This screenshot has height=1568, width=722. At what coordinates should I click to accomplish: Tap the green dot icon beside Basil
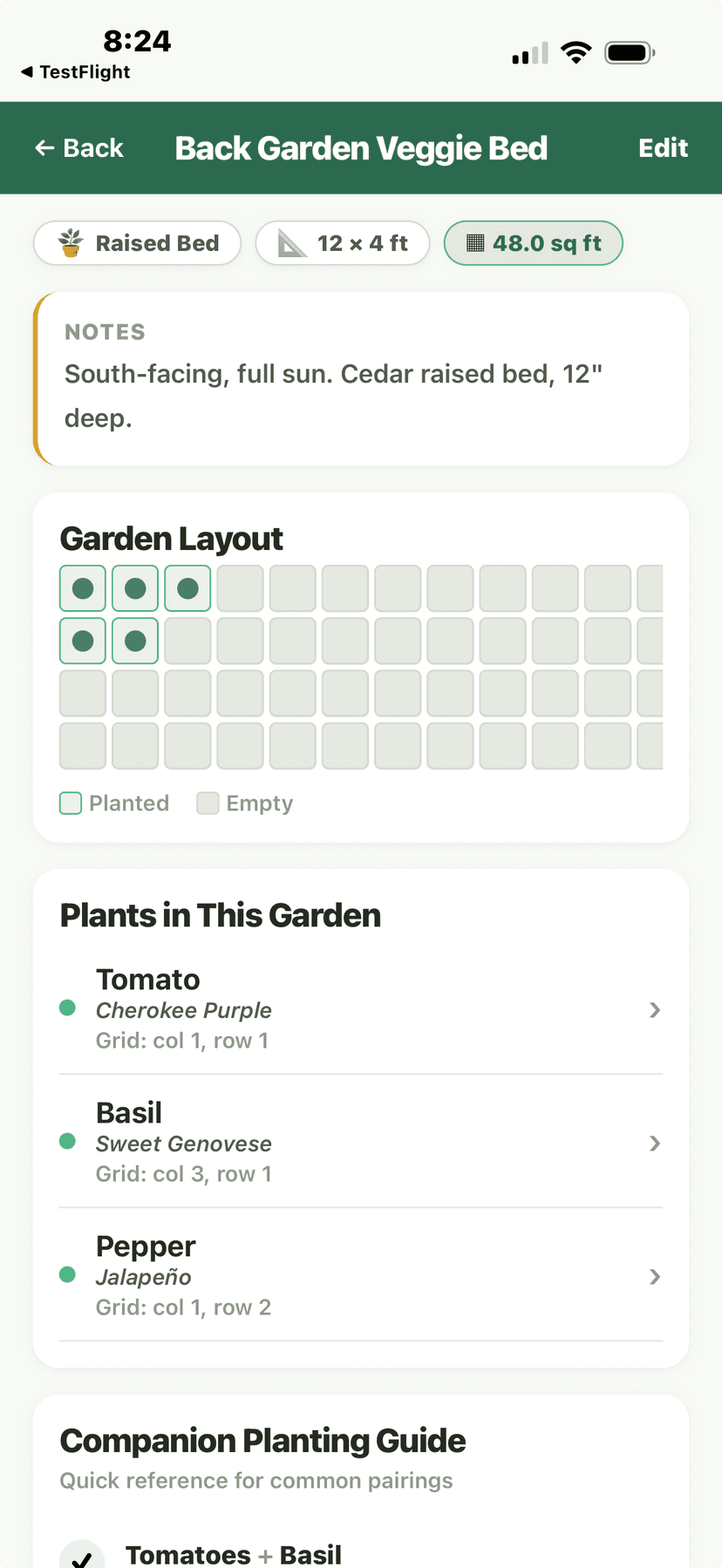pyautogui.click(x=68, y=1141)
